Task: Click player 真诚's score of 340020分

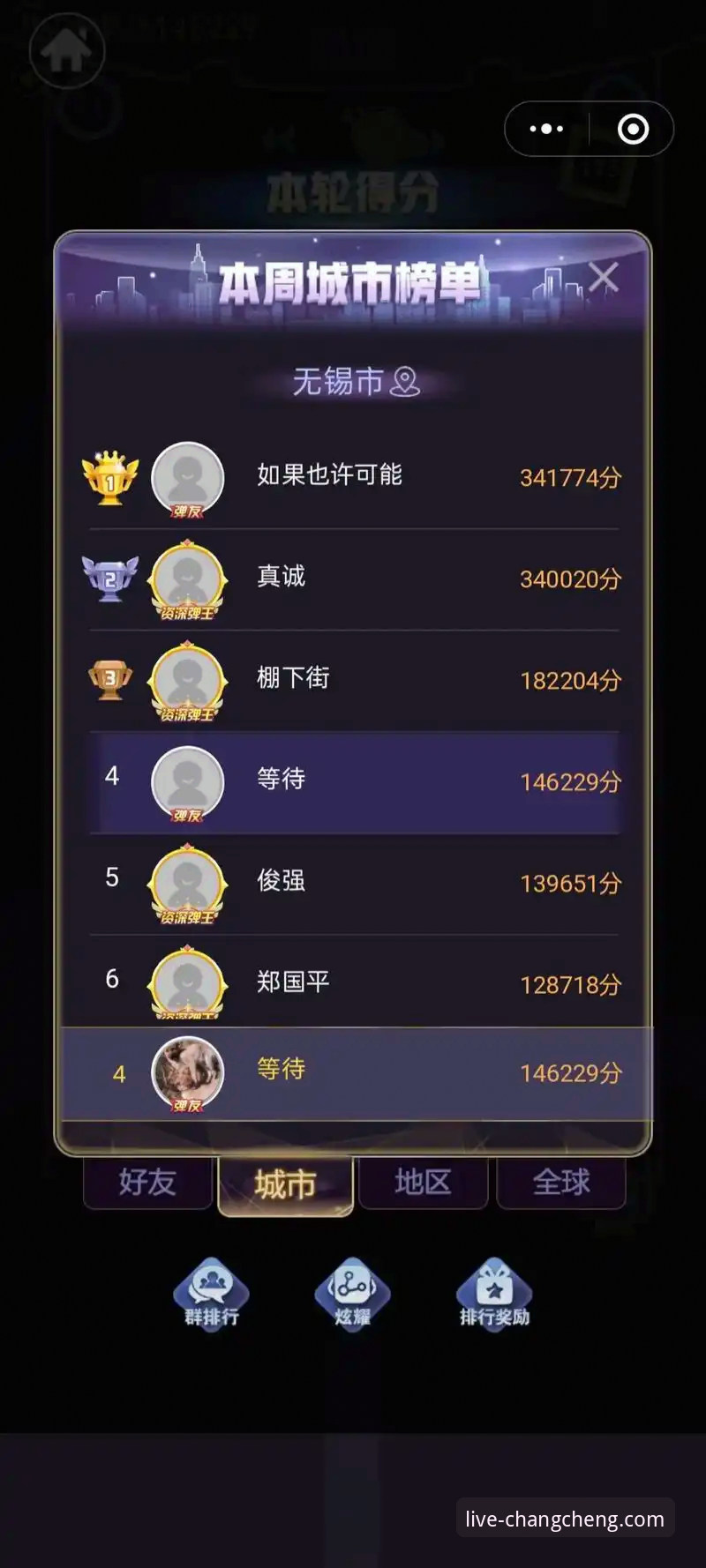Action: [569, 579]
